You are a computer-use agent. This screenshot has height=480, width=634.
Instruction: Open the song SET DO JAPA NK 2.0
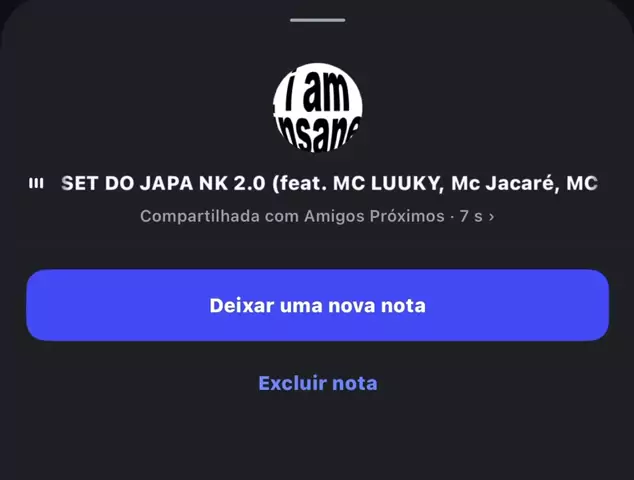(x=328, y=184)
